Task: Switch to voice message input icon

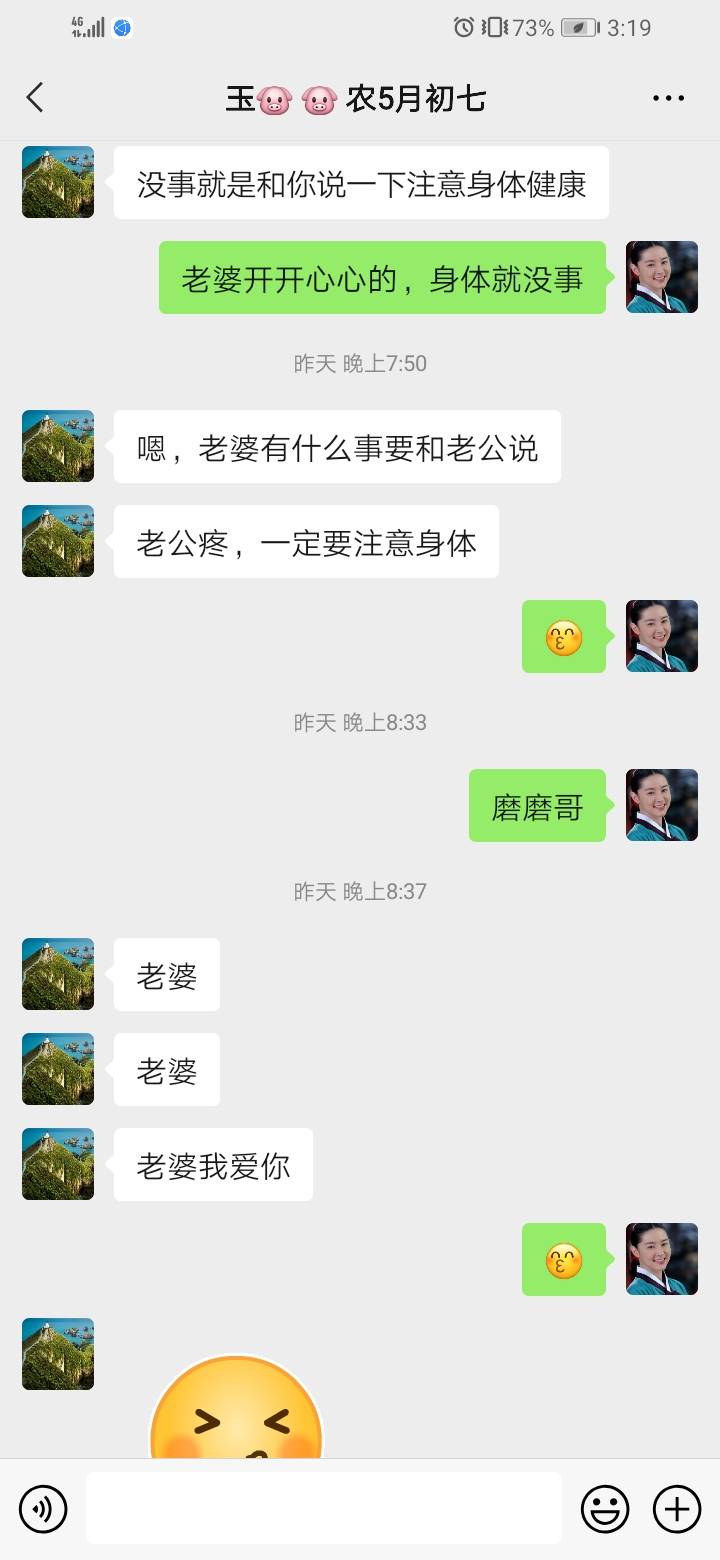Action: click(x=42, y=1508)
